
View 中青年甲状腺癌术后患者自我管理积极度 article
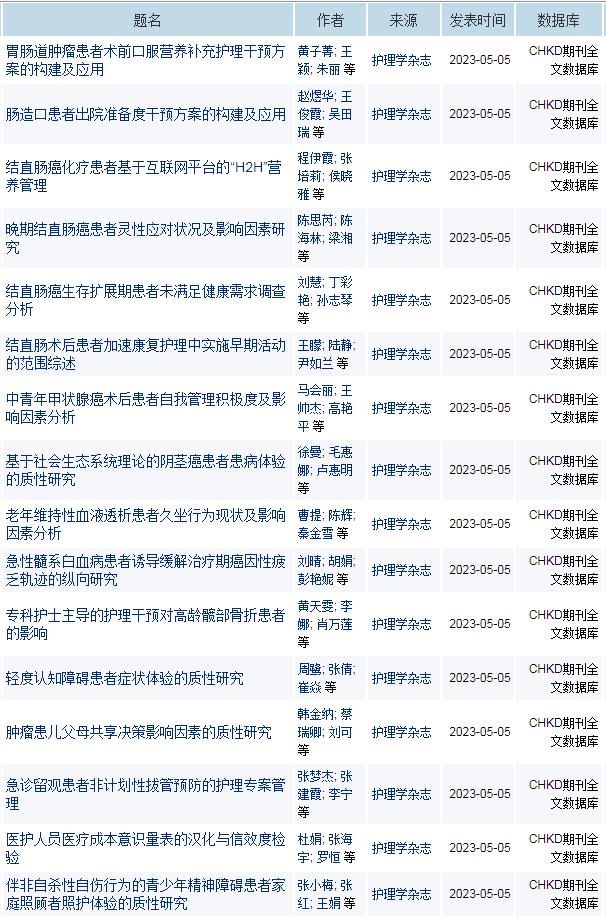click(145, 408)
